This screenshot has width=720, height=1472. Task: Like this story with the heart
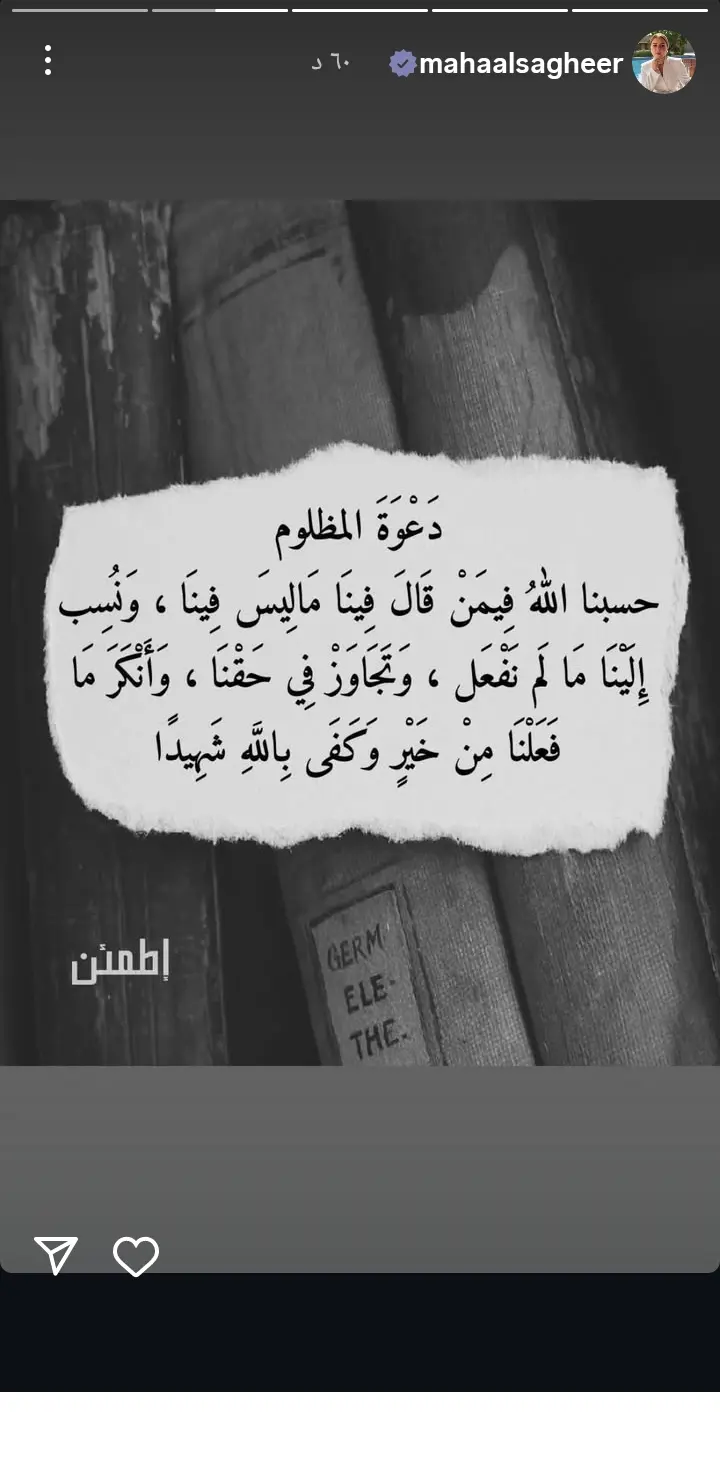[x=136, y=1256]
